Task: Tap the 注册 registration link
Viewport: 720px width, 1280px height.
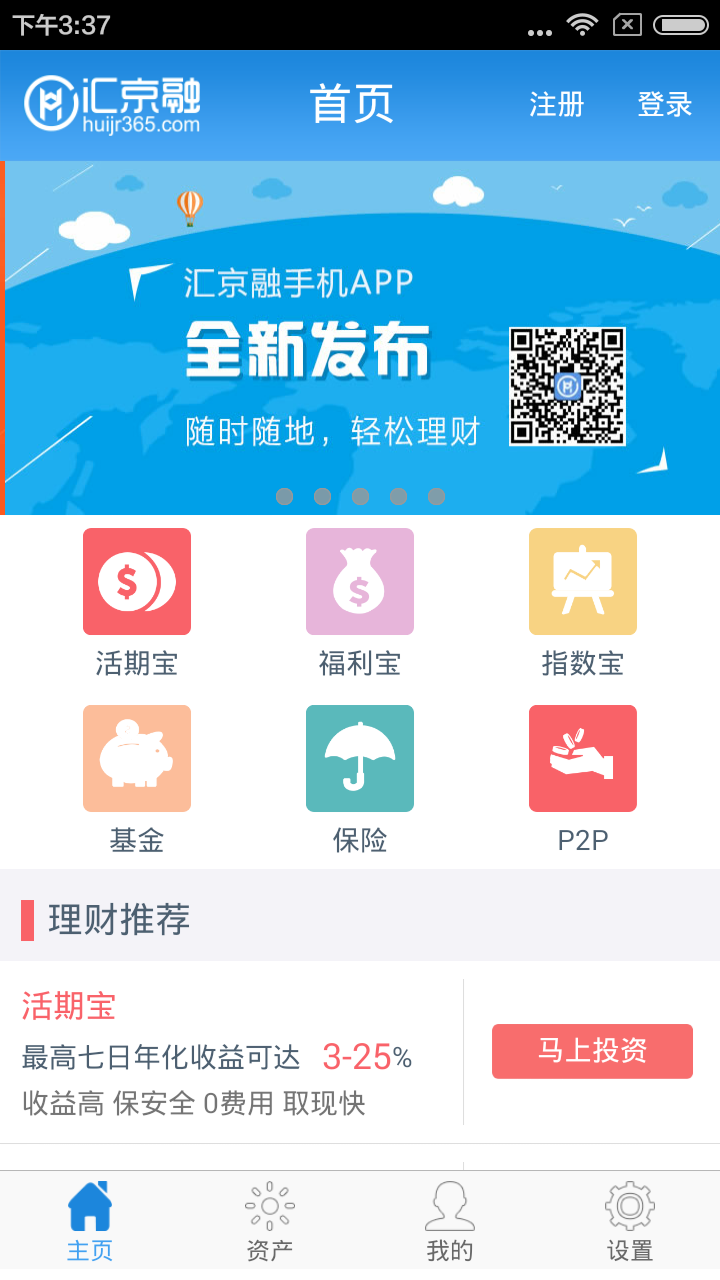Action: 556,105
